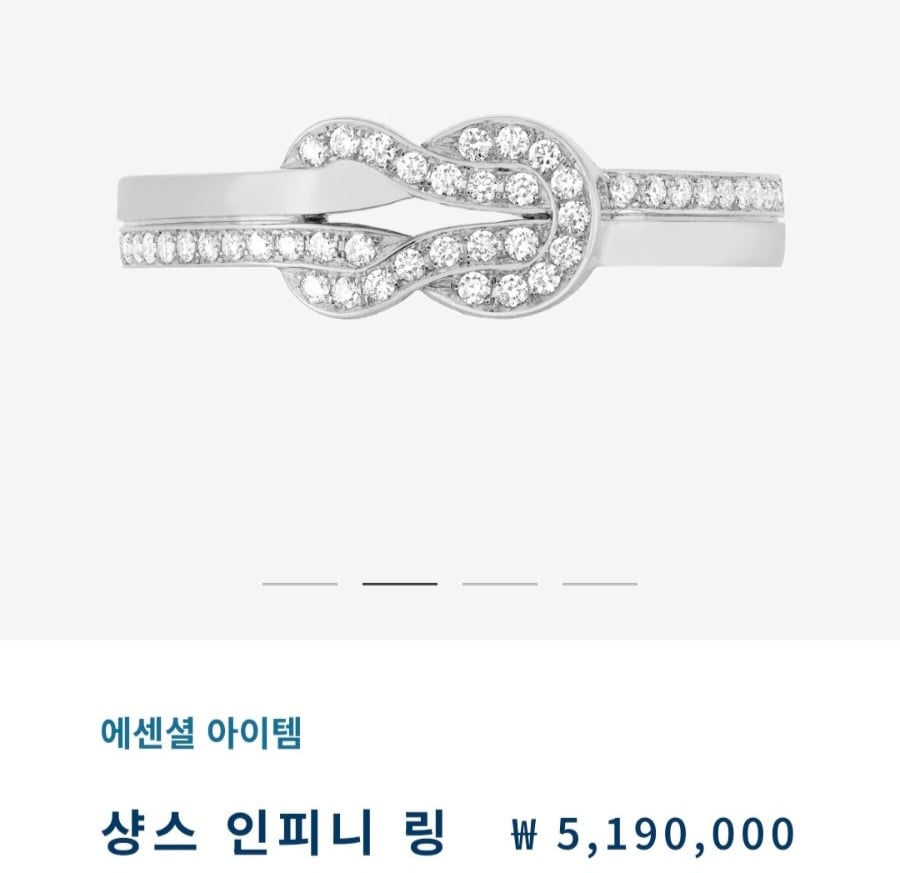900x873 pixels.
Task: Select the third image indicator dash
Action: (x=499, y=583)
